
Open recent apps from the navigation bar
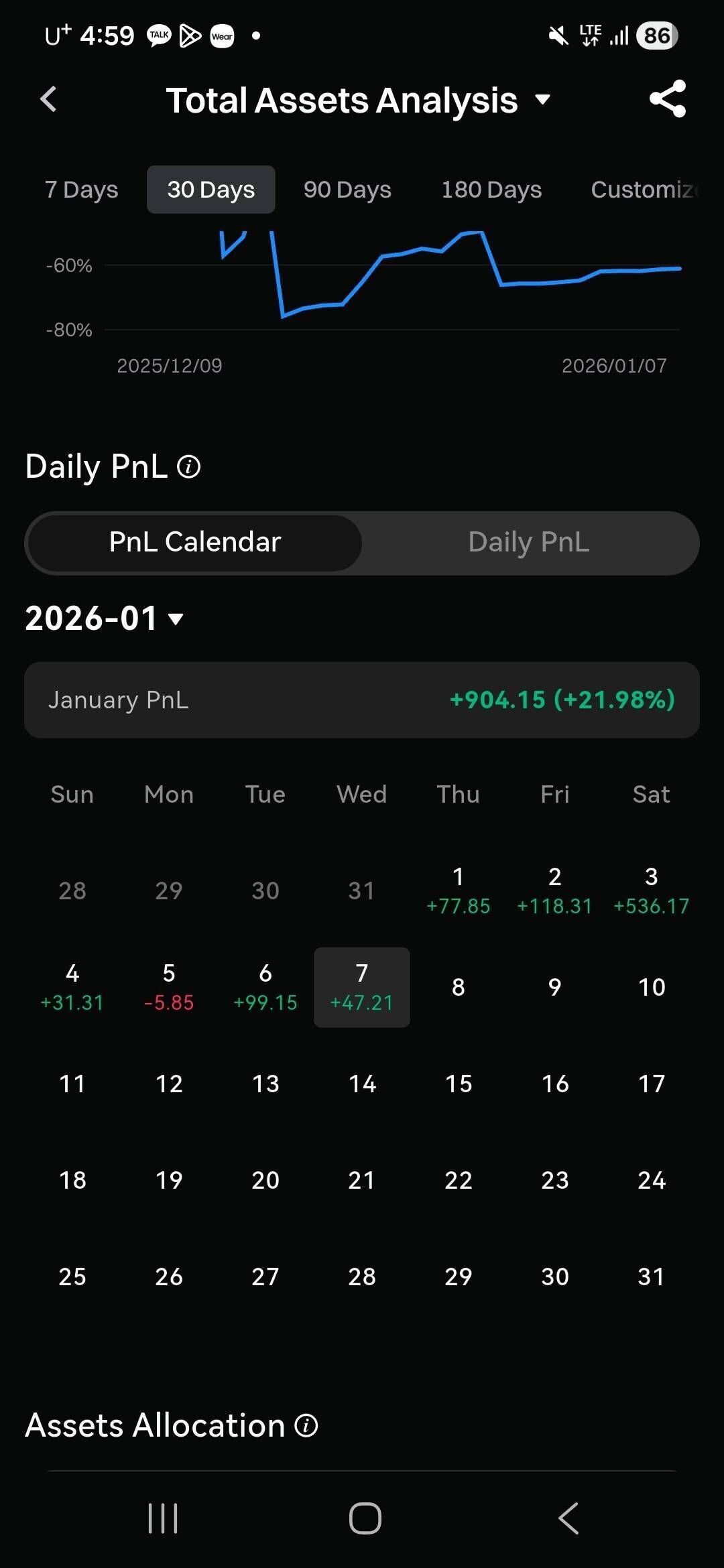(163, 1518)
